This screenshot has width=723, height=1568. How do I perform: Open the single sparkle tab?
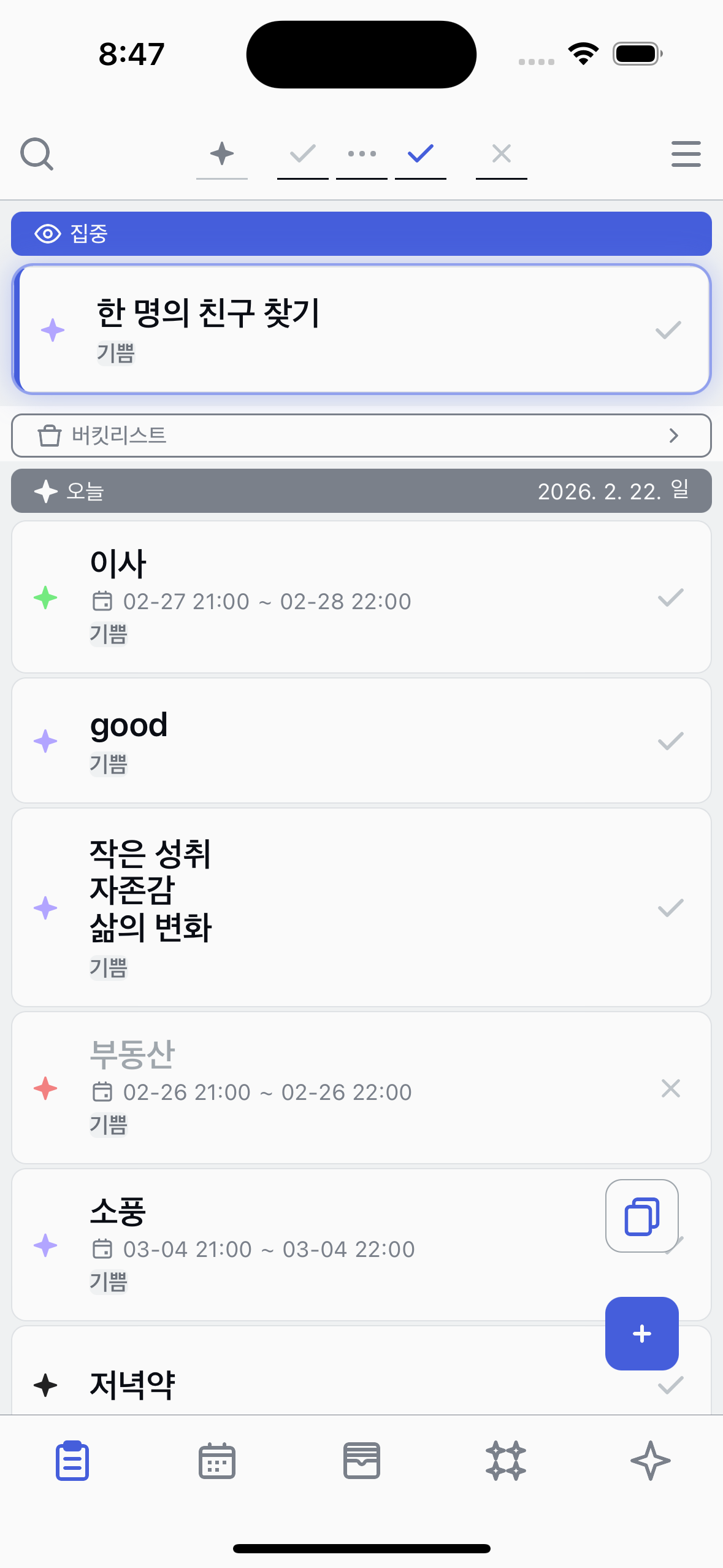(651, 1461)
